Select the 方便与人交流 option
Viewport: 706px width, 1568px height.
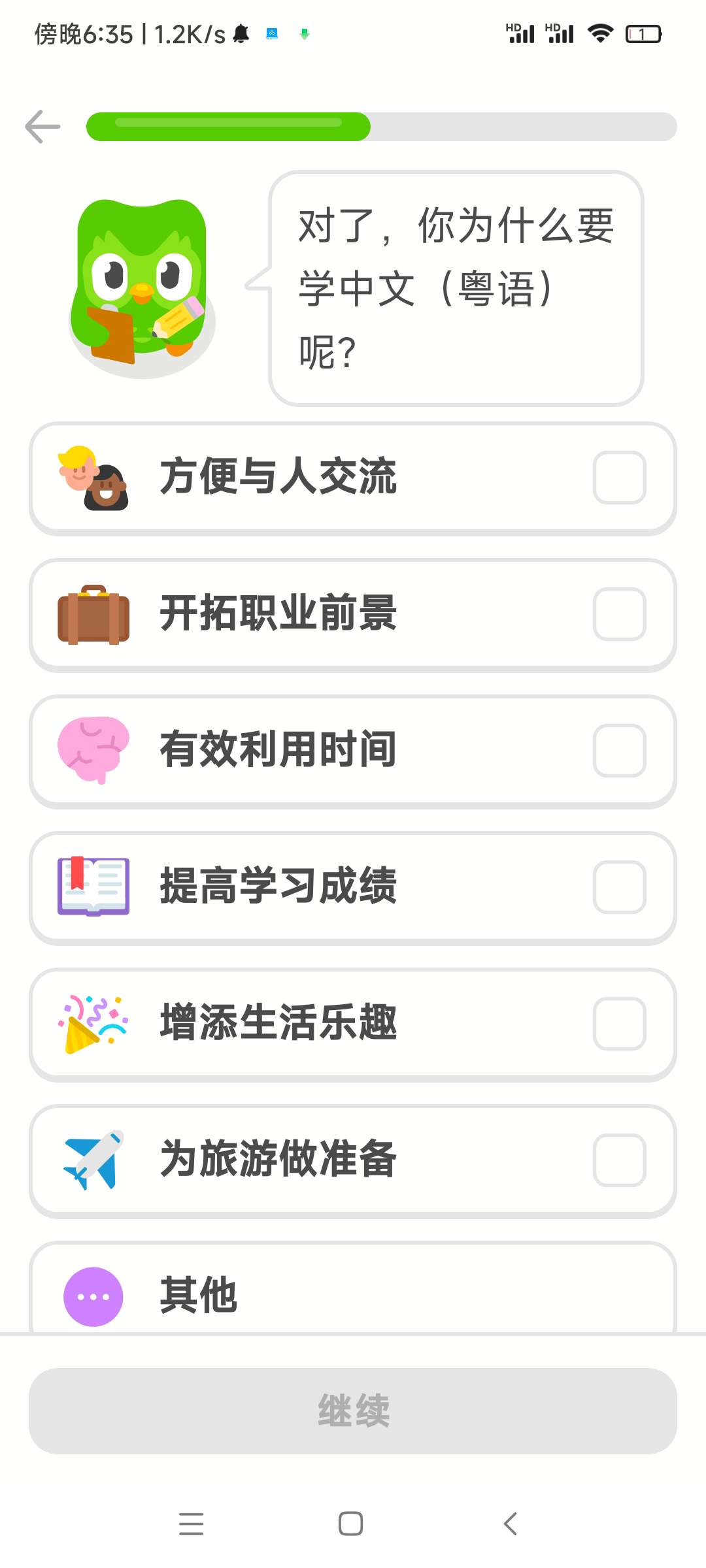[x=353, y=478]
